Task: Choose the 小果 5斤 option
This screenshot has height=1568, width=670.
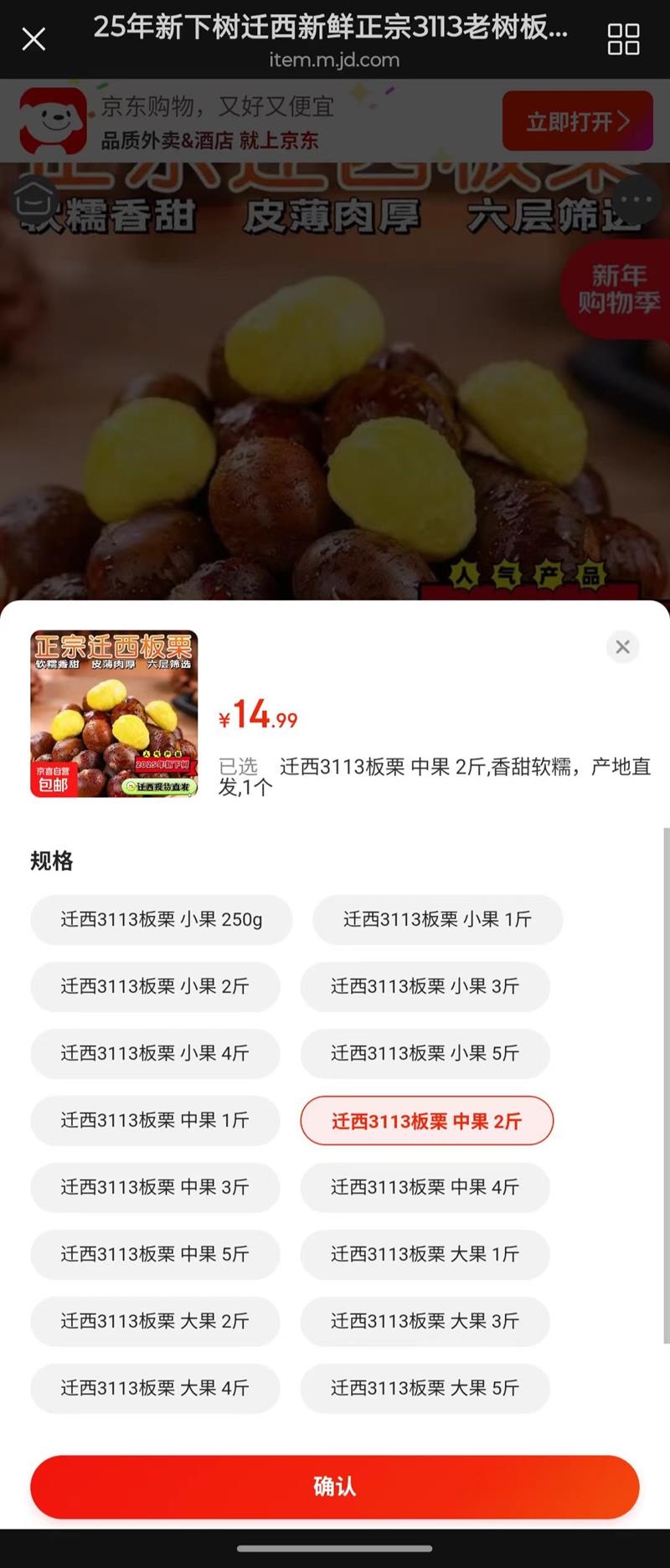Action: tap(425, 1054)
